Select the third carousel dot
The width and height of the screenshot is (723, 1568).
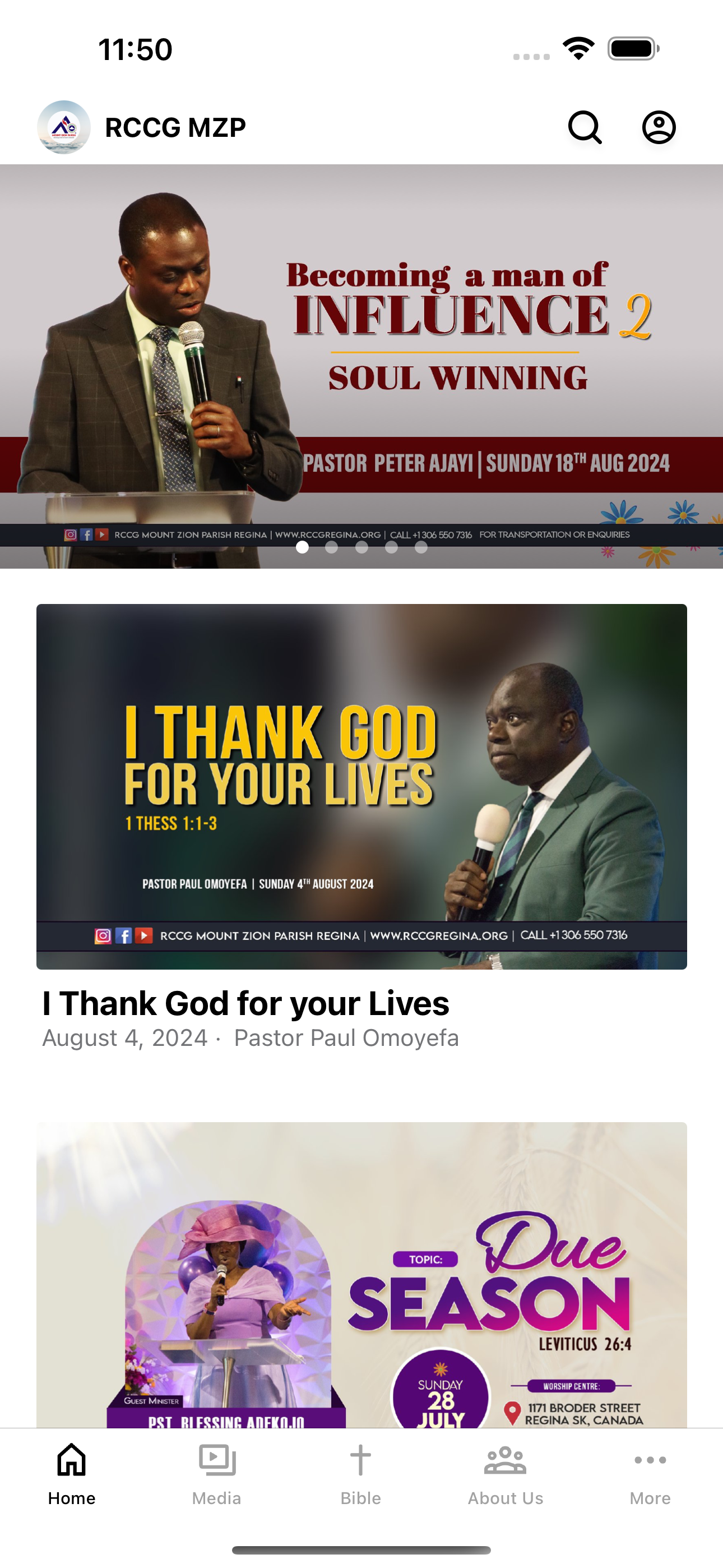361,547
